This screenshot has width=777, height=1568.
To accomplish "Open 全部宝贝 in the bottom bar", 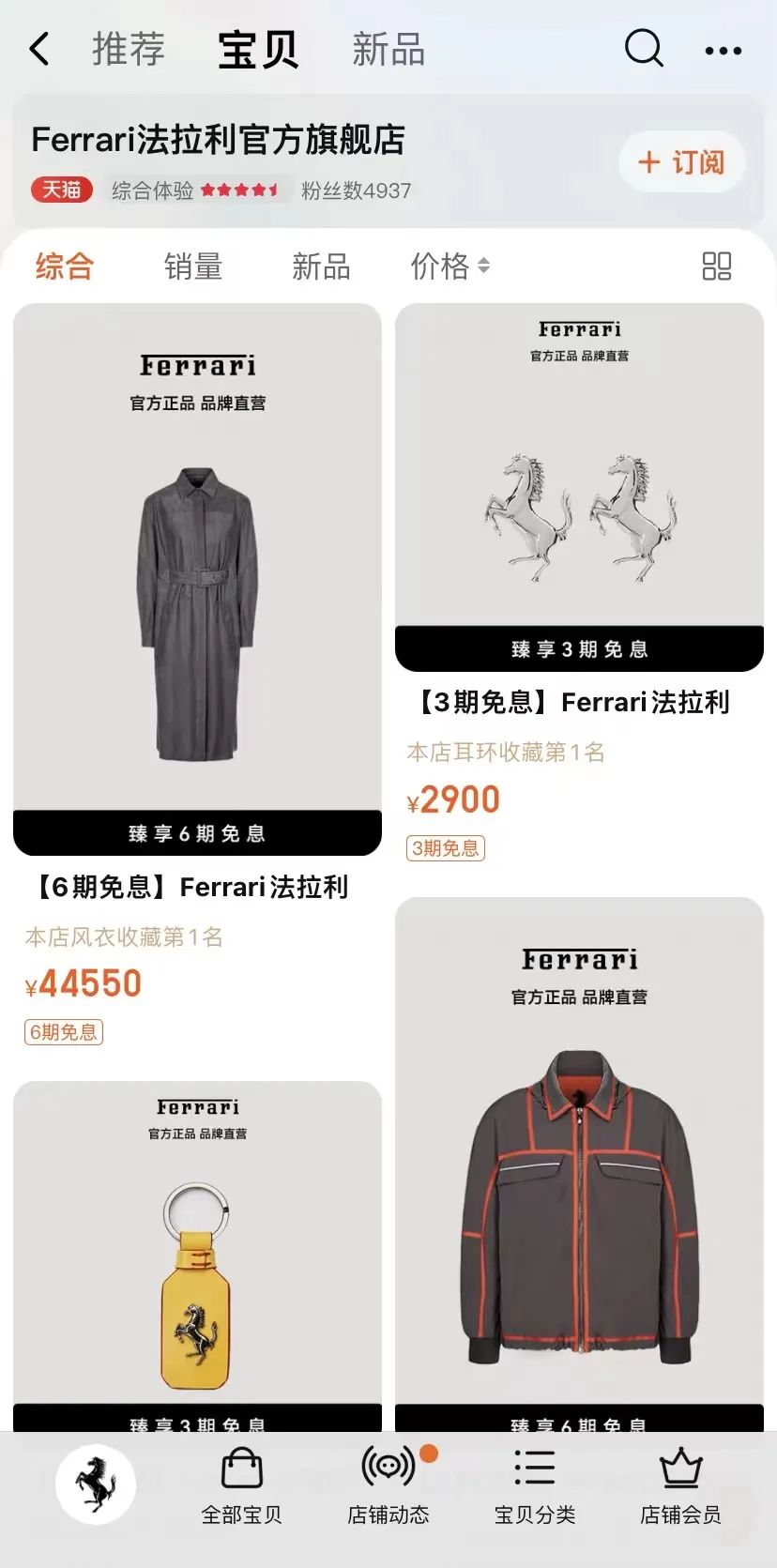I will [x=241, y=1484].
